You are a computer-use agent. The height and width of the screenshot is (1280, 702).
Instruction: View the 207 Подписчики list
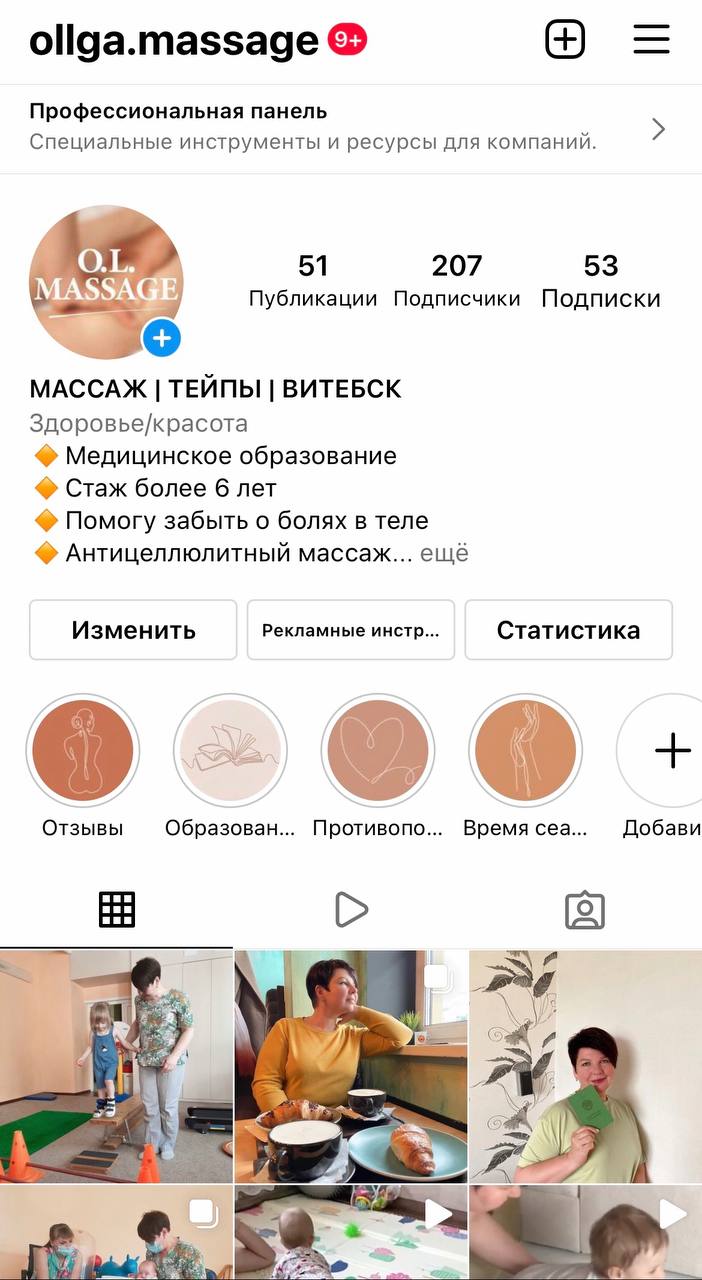(x=456, y=280)
